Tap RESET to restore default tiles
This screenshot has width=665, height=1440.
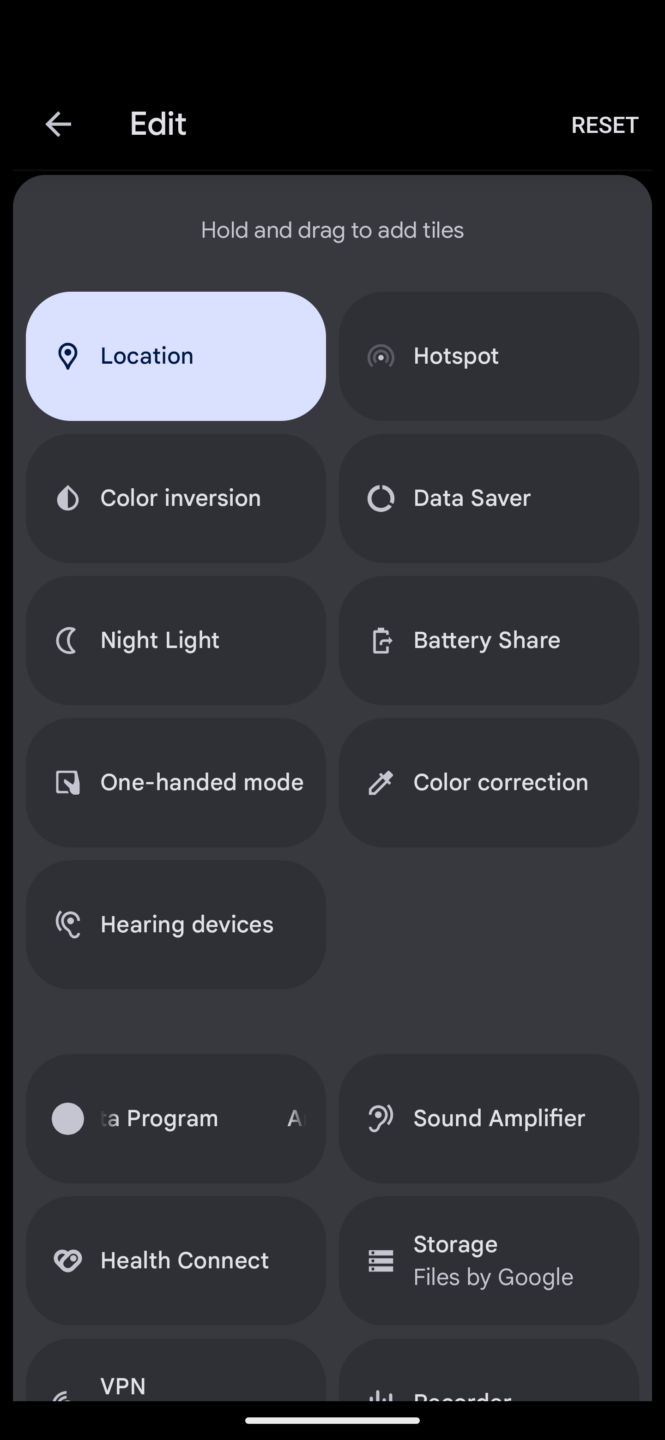pos(604,125)
